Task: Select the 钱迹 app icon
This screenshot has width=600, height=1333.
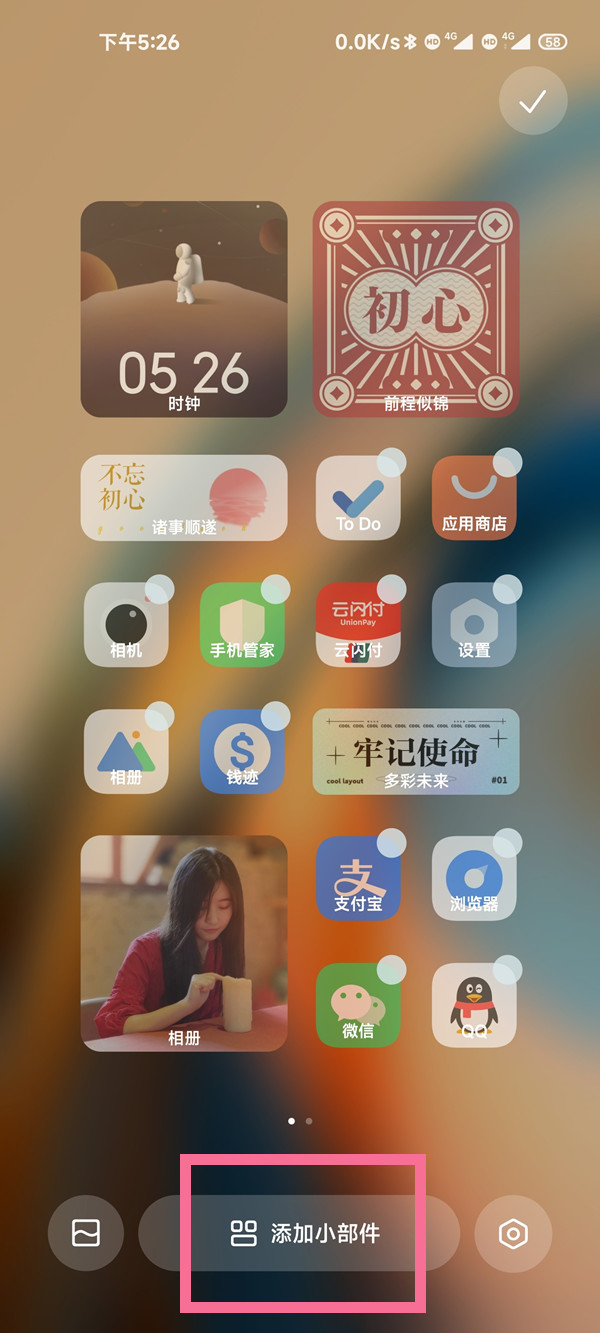Action: pyautogui.click(x=242, y=752)
